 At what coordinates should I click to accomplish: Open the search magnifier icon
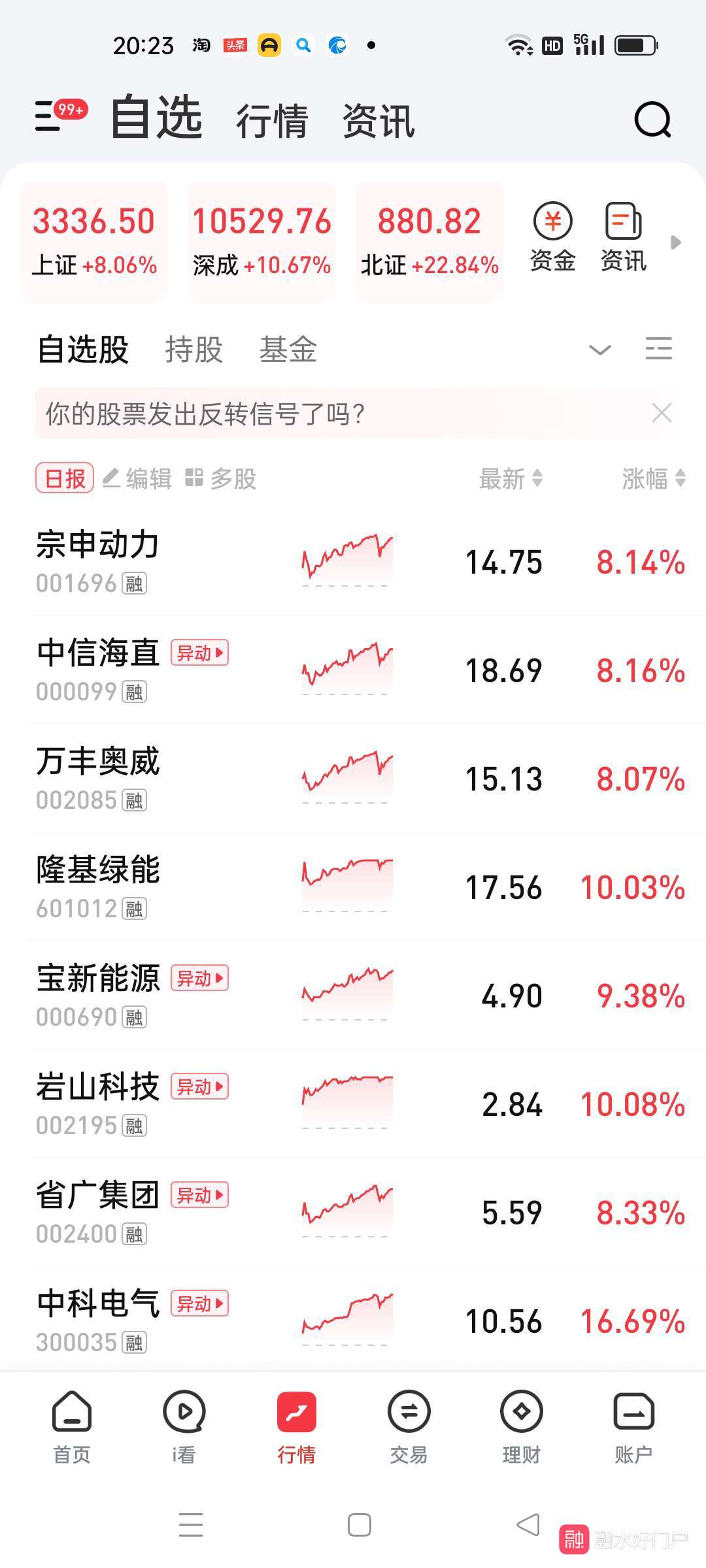(x=652, y=120)
